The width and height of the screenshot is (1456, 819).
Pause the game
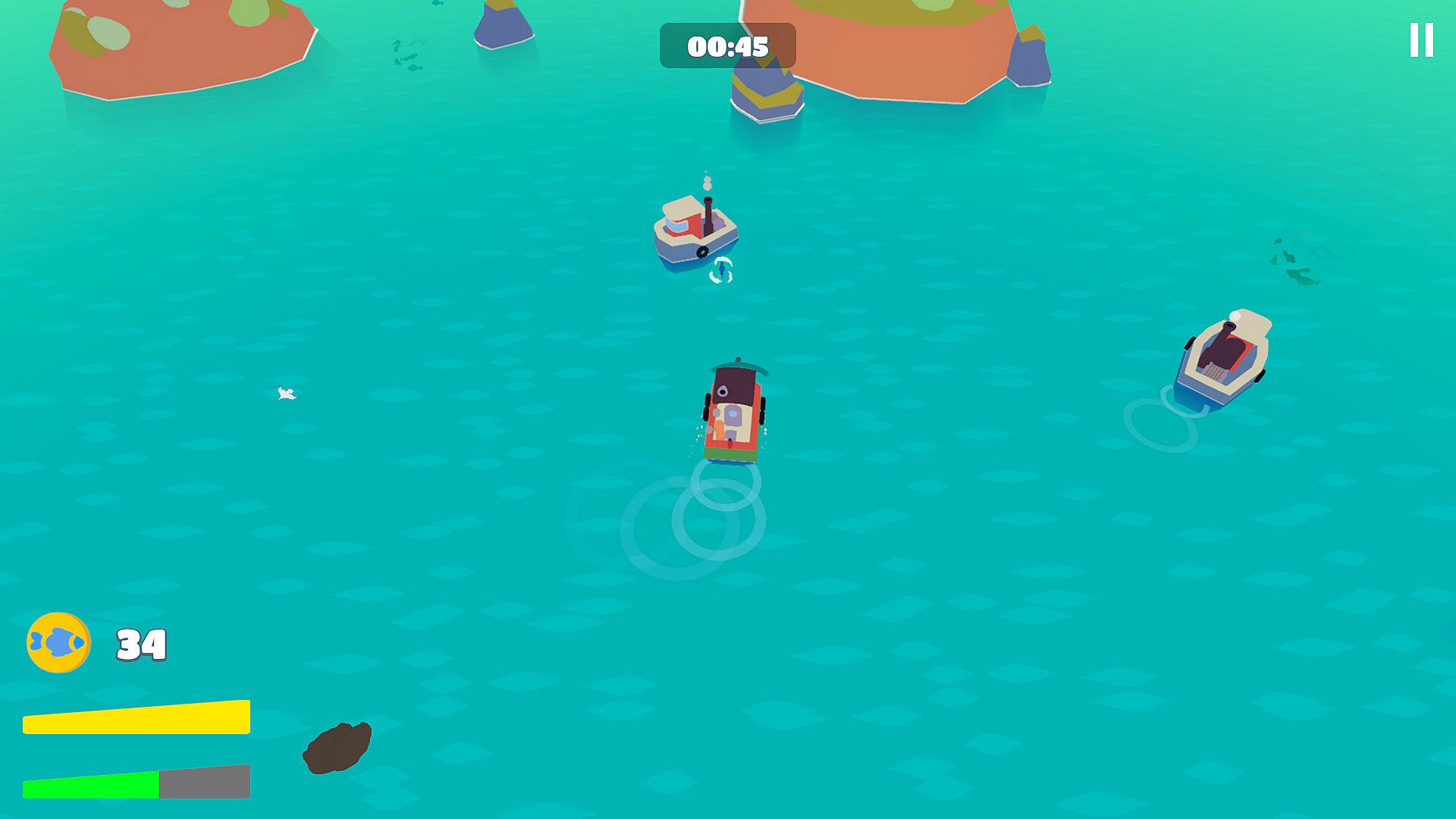[x=1421, y=39]
